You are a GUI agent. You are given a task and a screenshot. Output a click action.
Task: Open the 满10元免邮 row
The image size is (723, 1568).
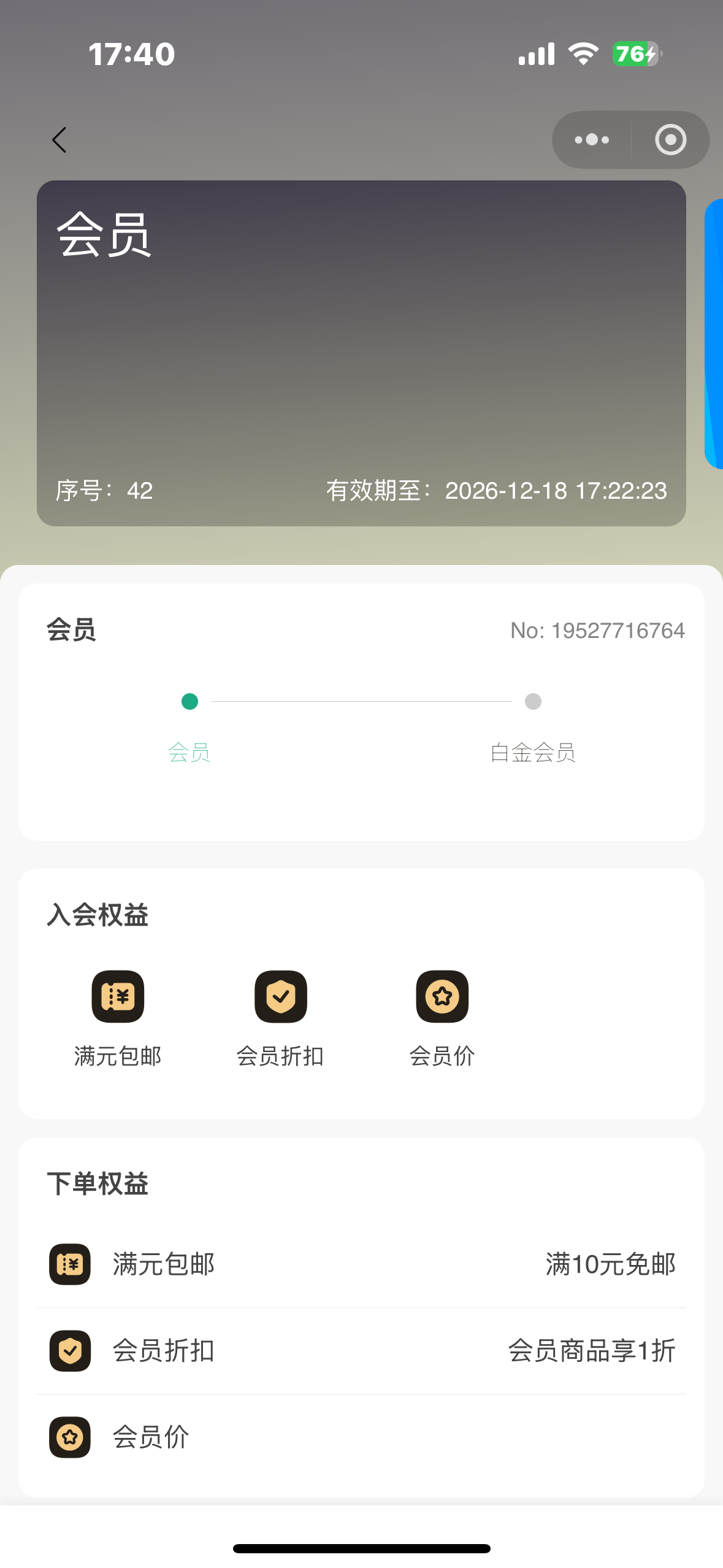(361, 1264)
